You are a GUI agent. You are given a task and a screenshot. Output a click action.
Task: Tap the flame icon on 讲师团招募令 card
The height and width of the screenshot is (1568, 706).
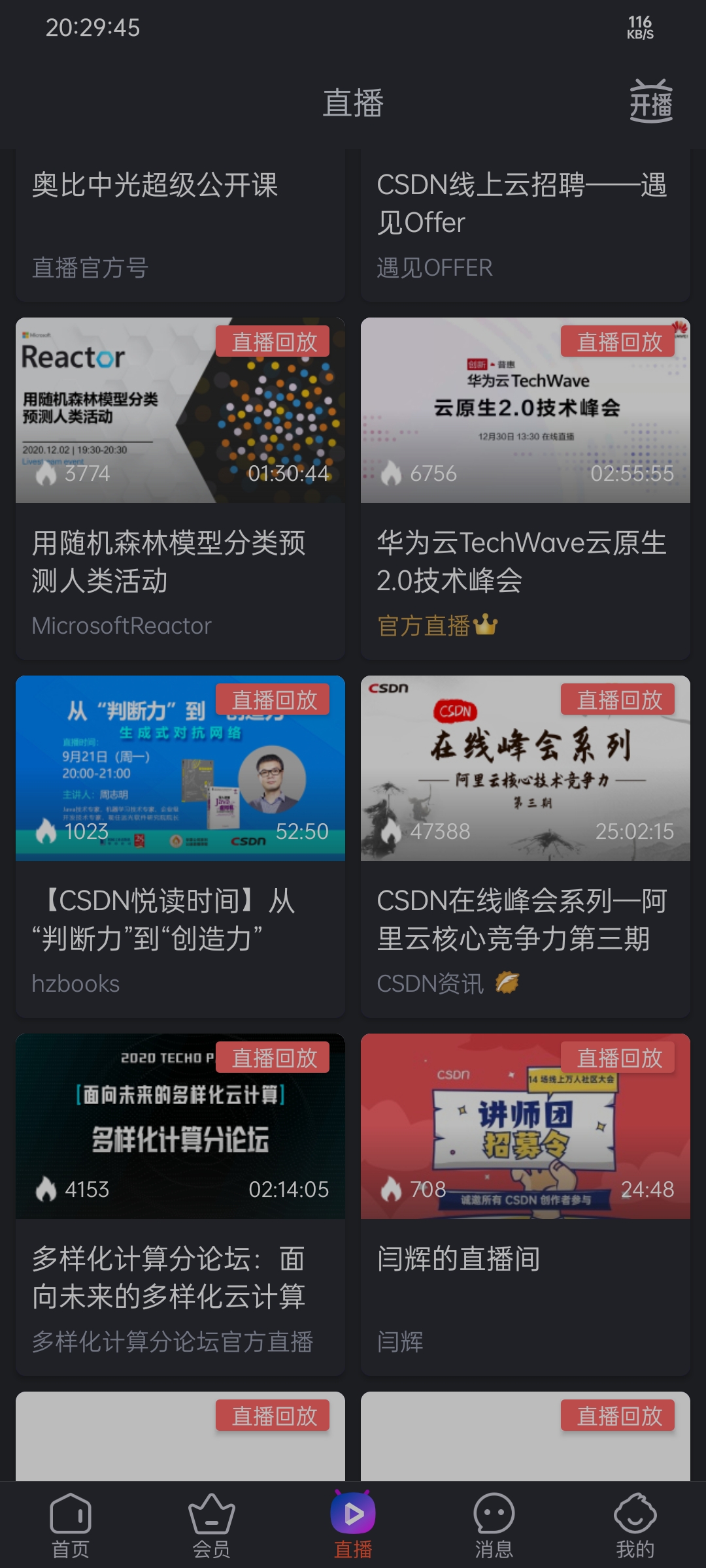pyautogui.click(x=392, y=1189)
